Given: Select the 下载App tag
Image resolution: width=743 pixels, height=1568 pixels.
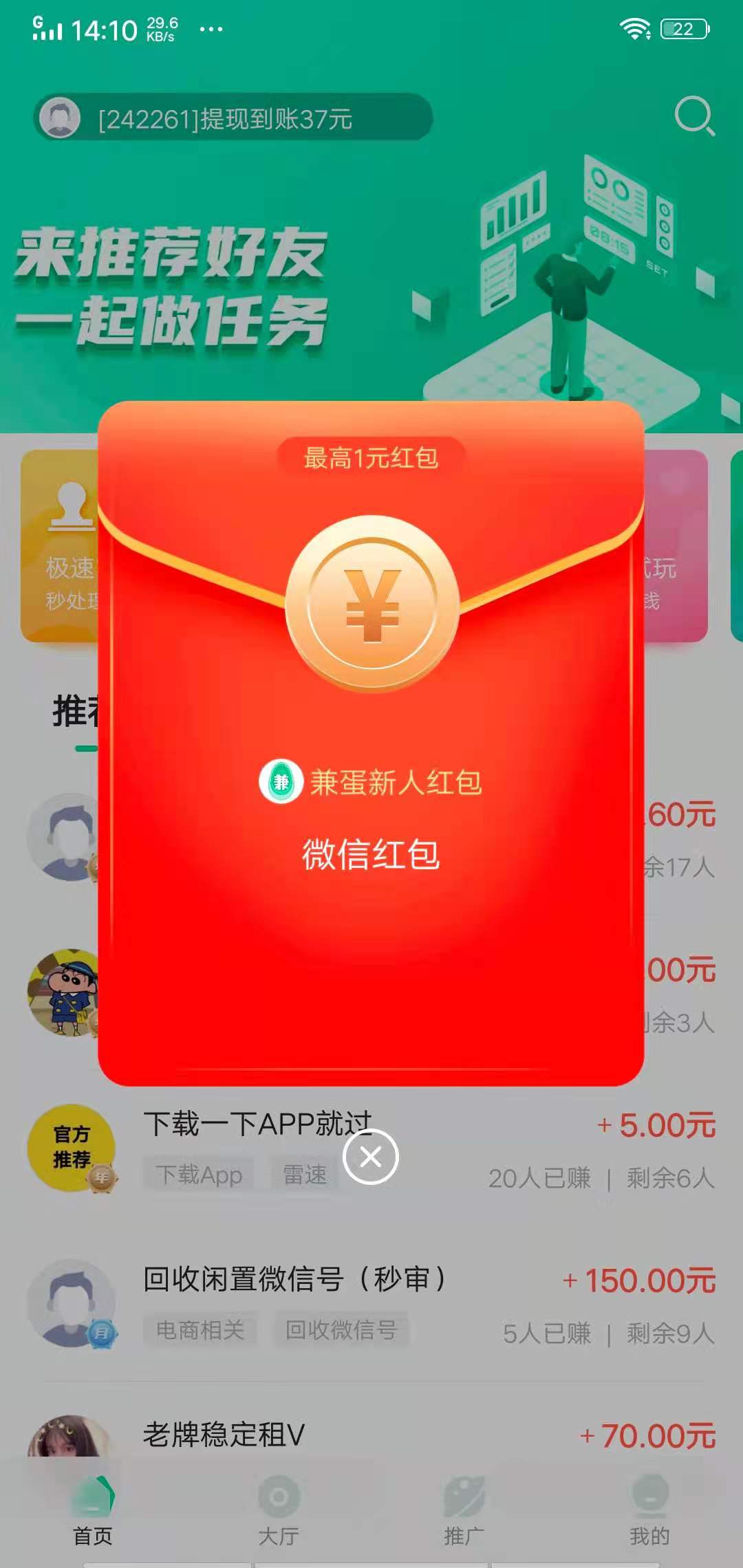Looking at the screenshot, I should [200, 1173].
